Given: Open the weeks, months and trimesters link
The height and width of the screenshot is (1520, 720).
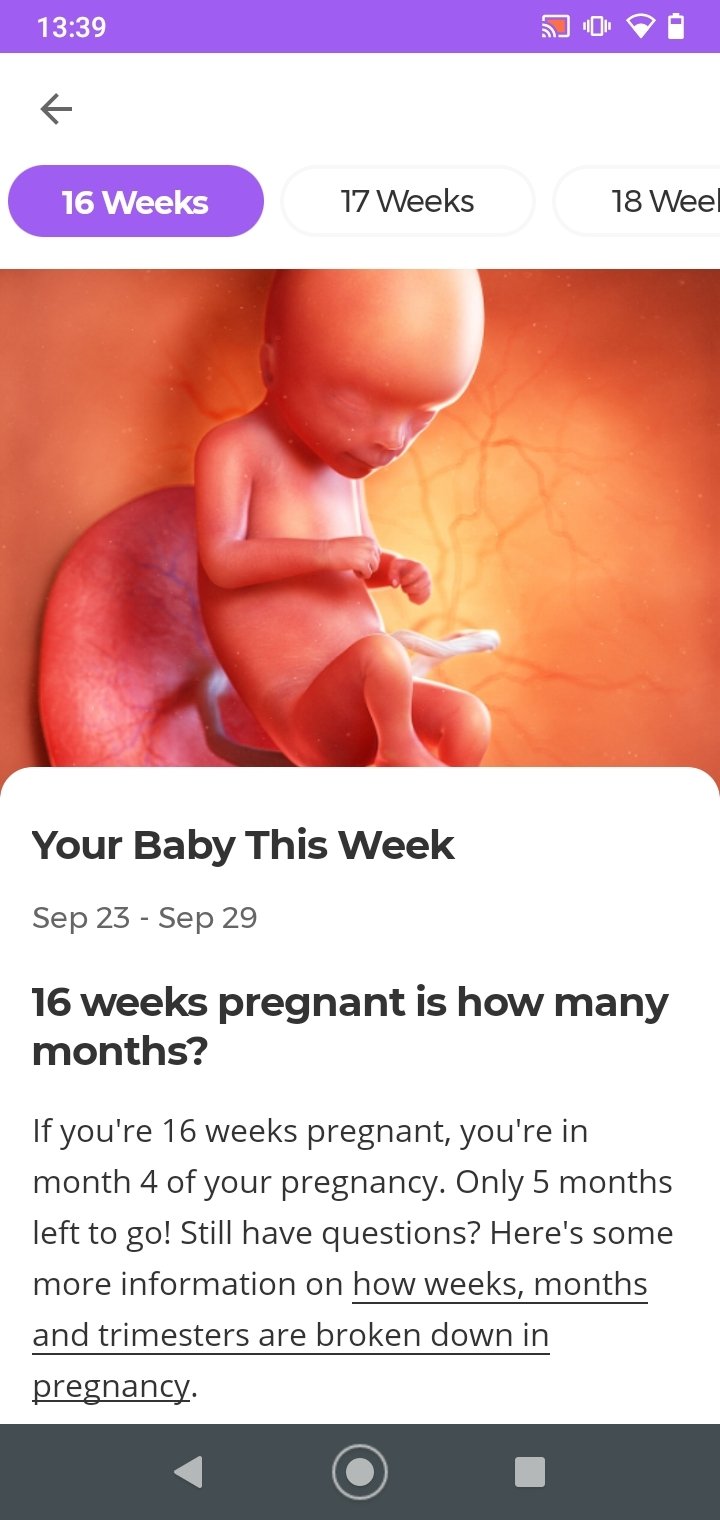Looking at the screenshot, I should (340, 1335).
